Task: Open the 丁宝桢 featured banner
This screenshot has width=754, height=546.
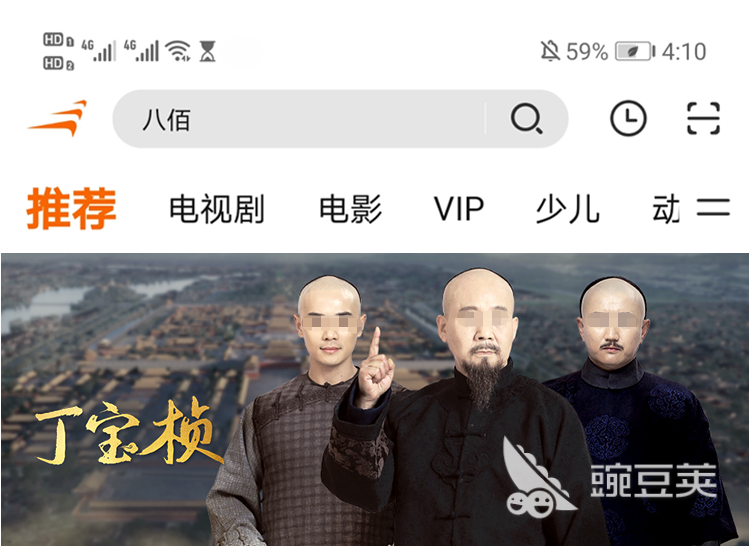Action: point(375,400)
